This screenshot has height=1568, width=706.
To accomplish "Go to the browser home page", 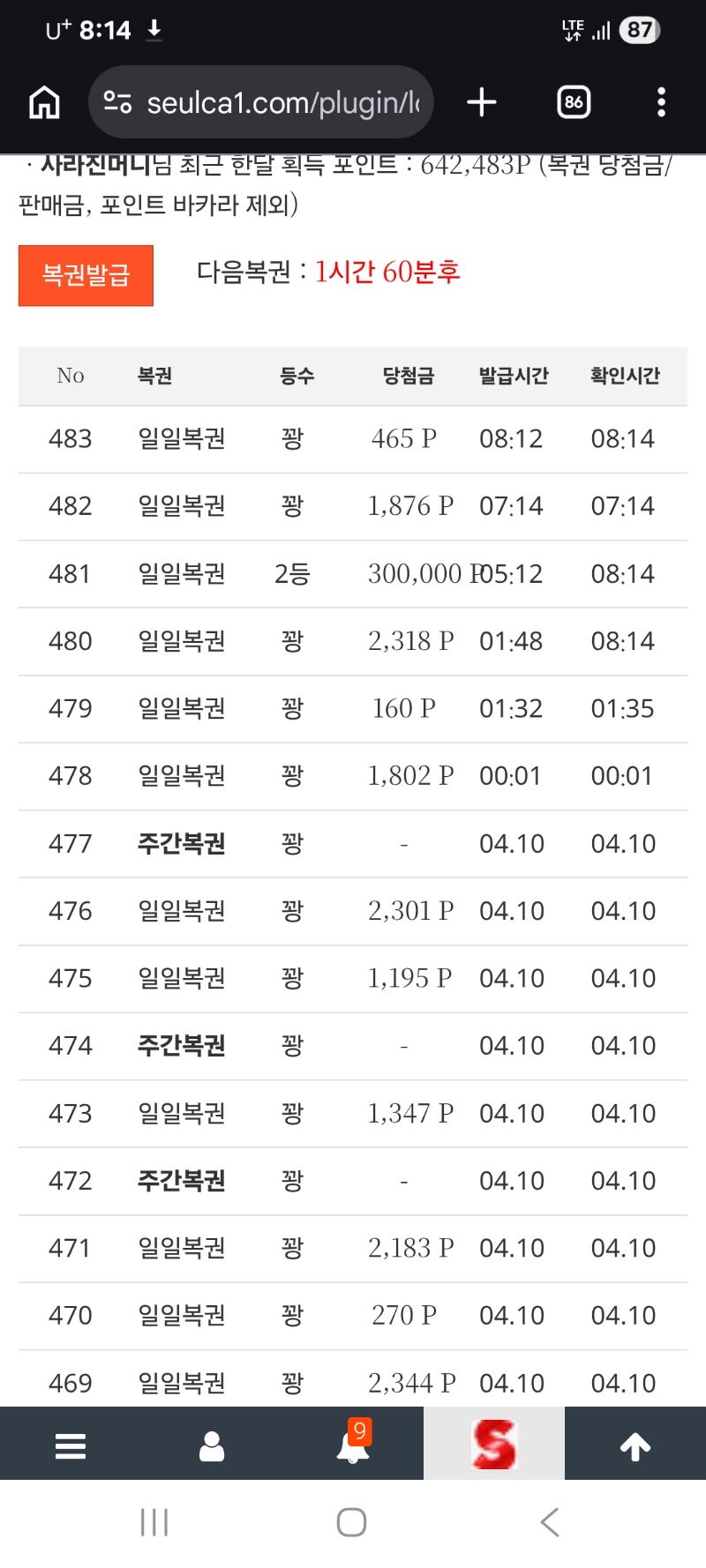I will click(44, 103).
